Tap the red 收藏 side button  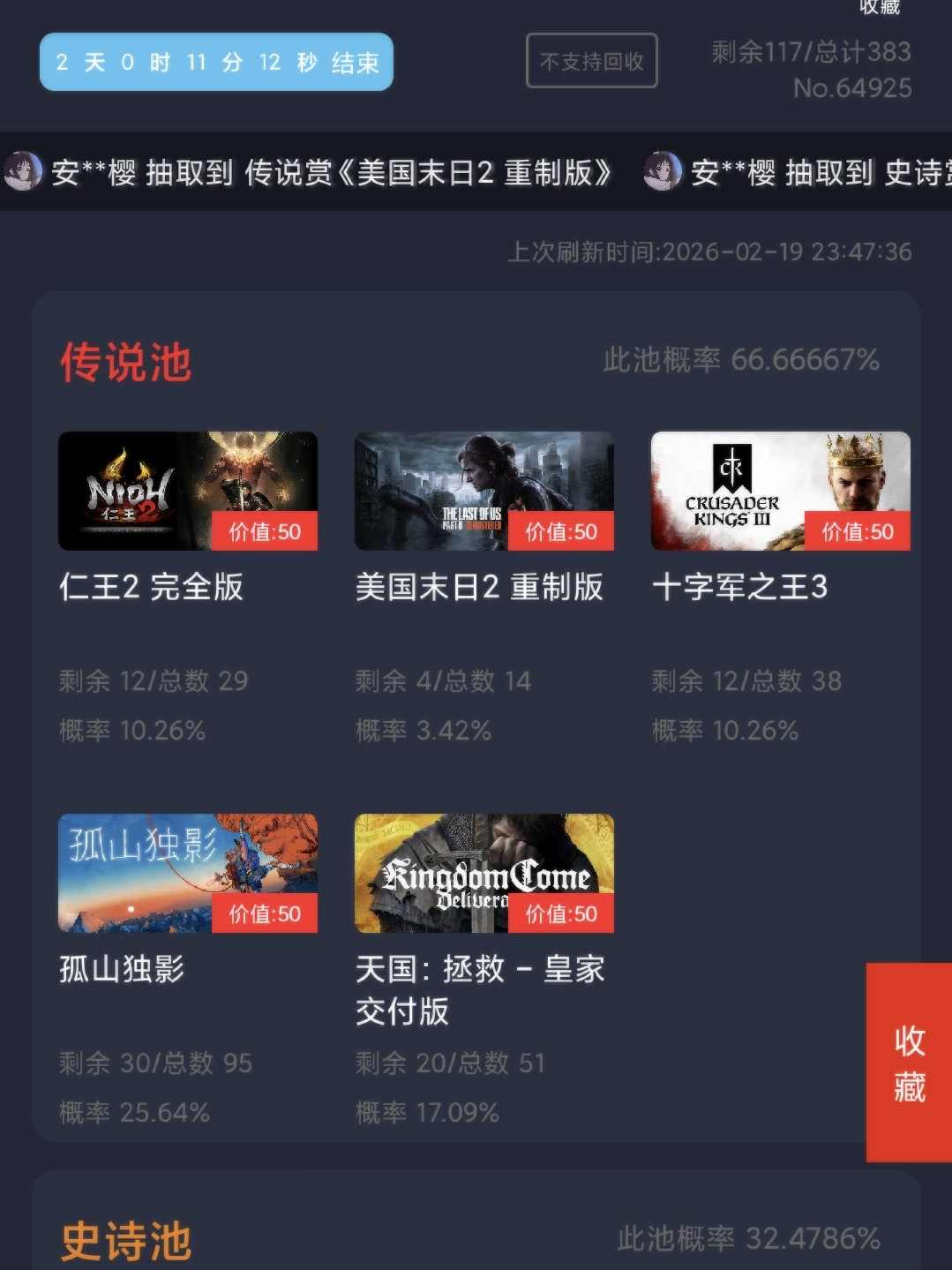pyautogui.click(x=909, y=1063)
